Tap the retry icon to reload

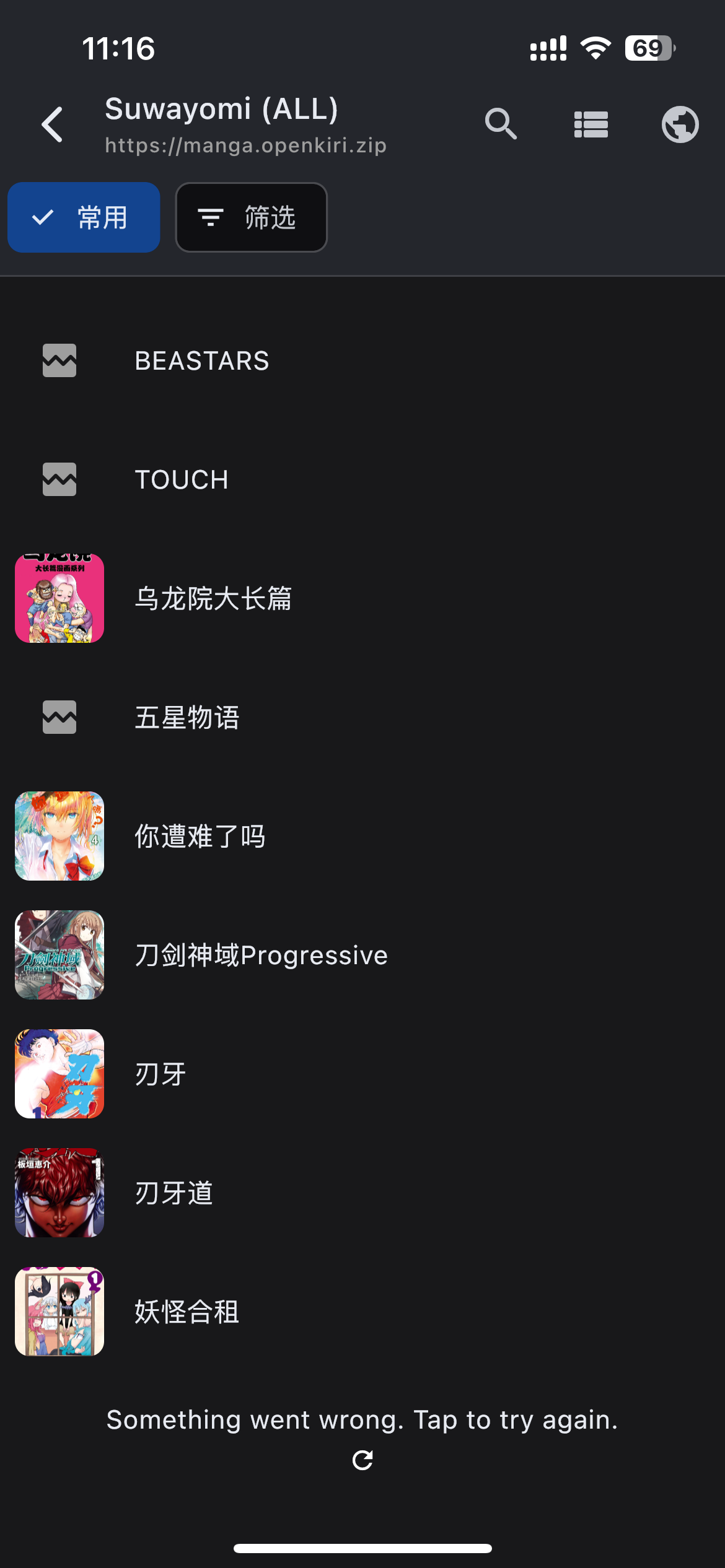pyautogui.click(x=362, y=1460)
